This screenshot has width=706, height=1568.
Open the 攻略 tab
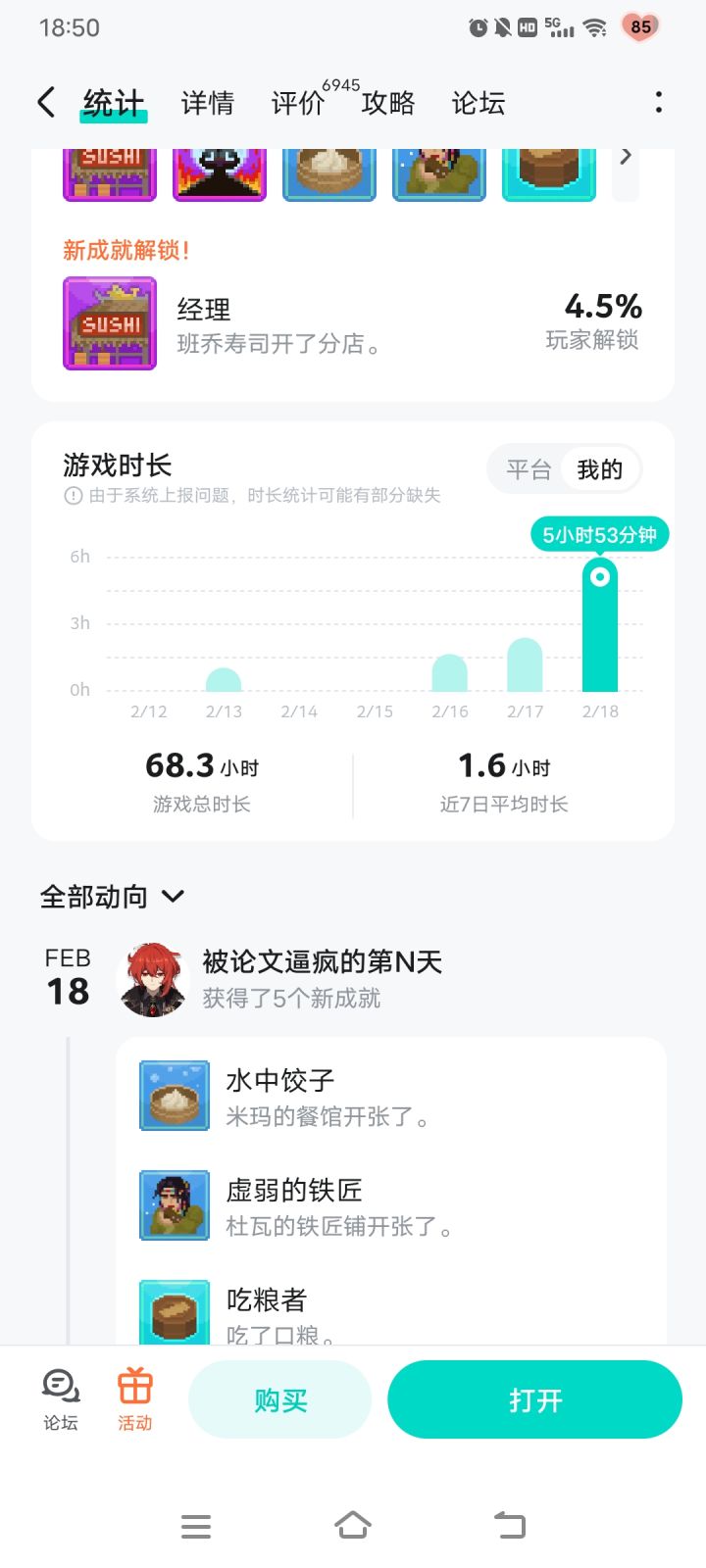[x=389, y=103]
